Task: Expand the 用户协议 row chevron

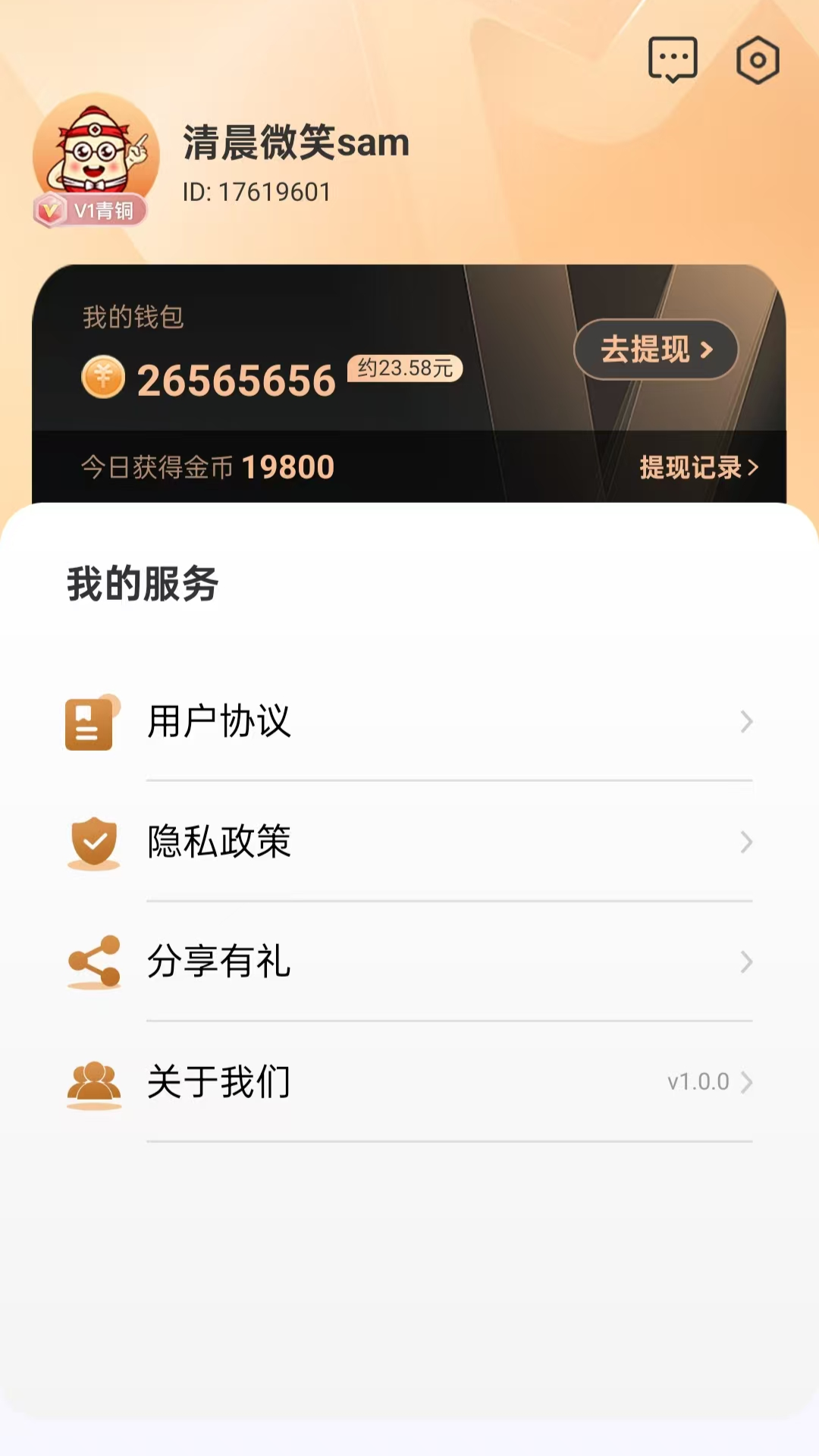Action: tap(746, 723)
